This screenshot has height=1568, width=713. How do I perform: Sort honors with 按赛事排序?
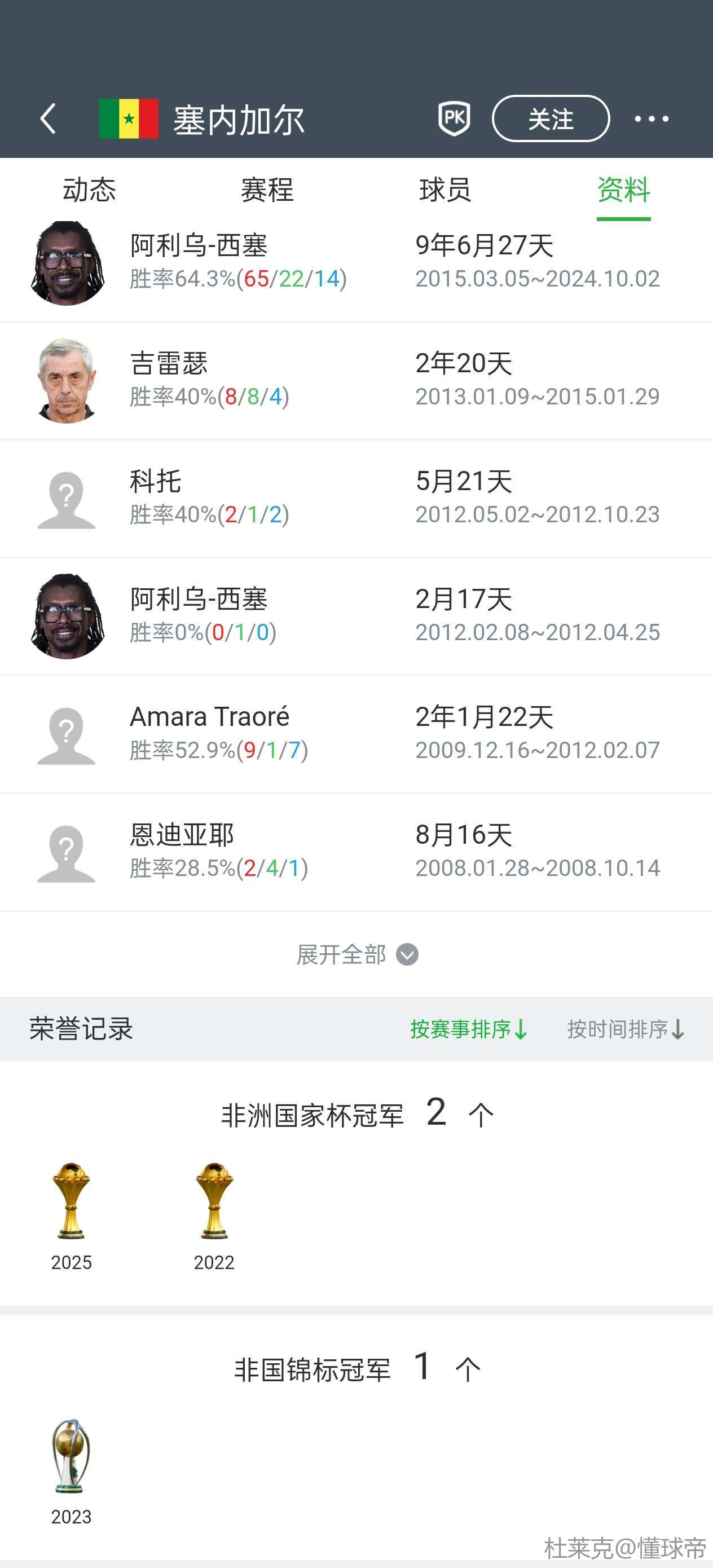468,1029
